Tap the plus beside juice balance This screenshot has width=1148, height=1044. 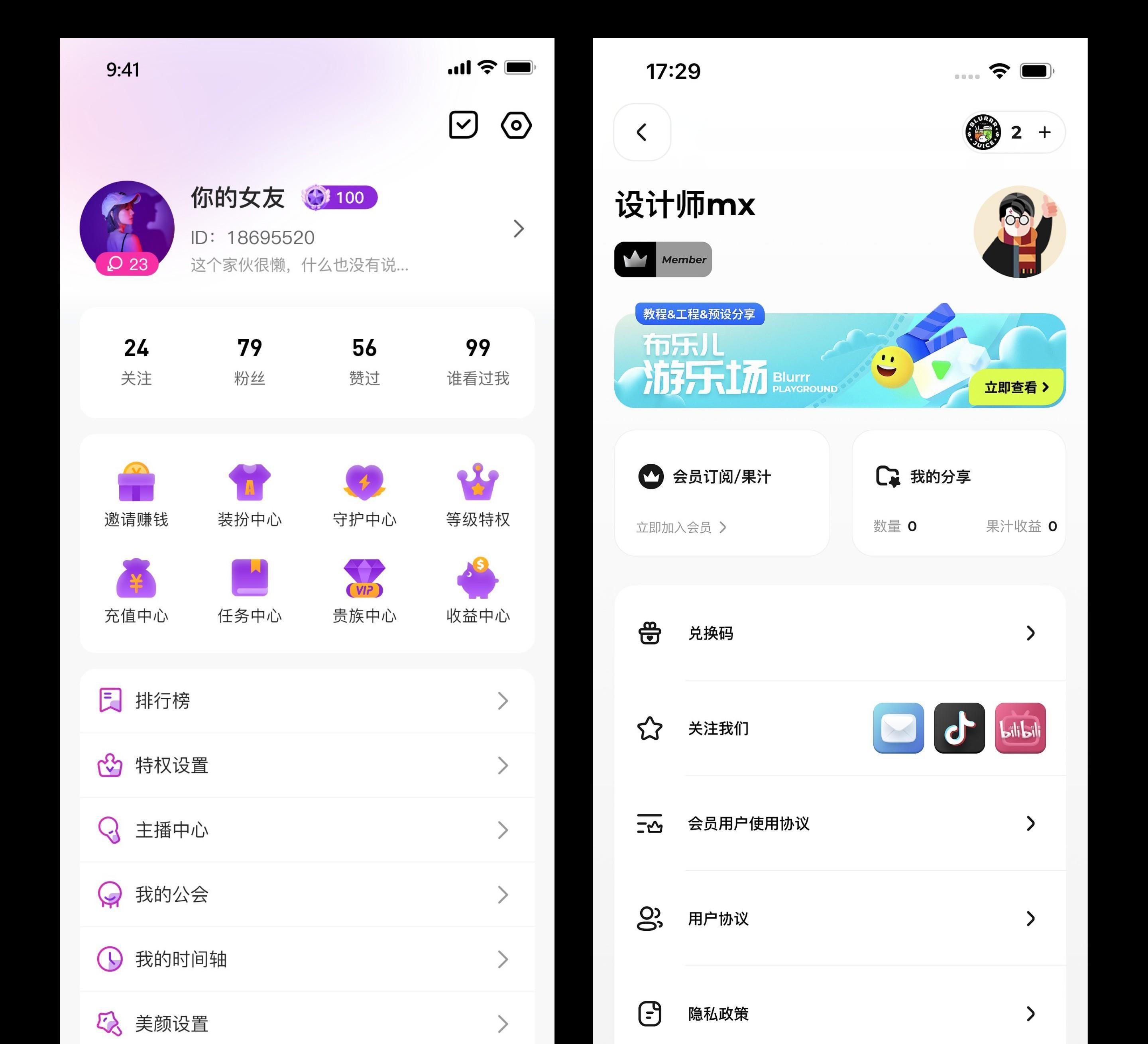(x=1044, y=132)
